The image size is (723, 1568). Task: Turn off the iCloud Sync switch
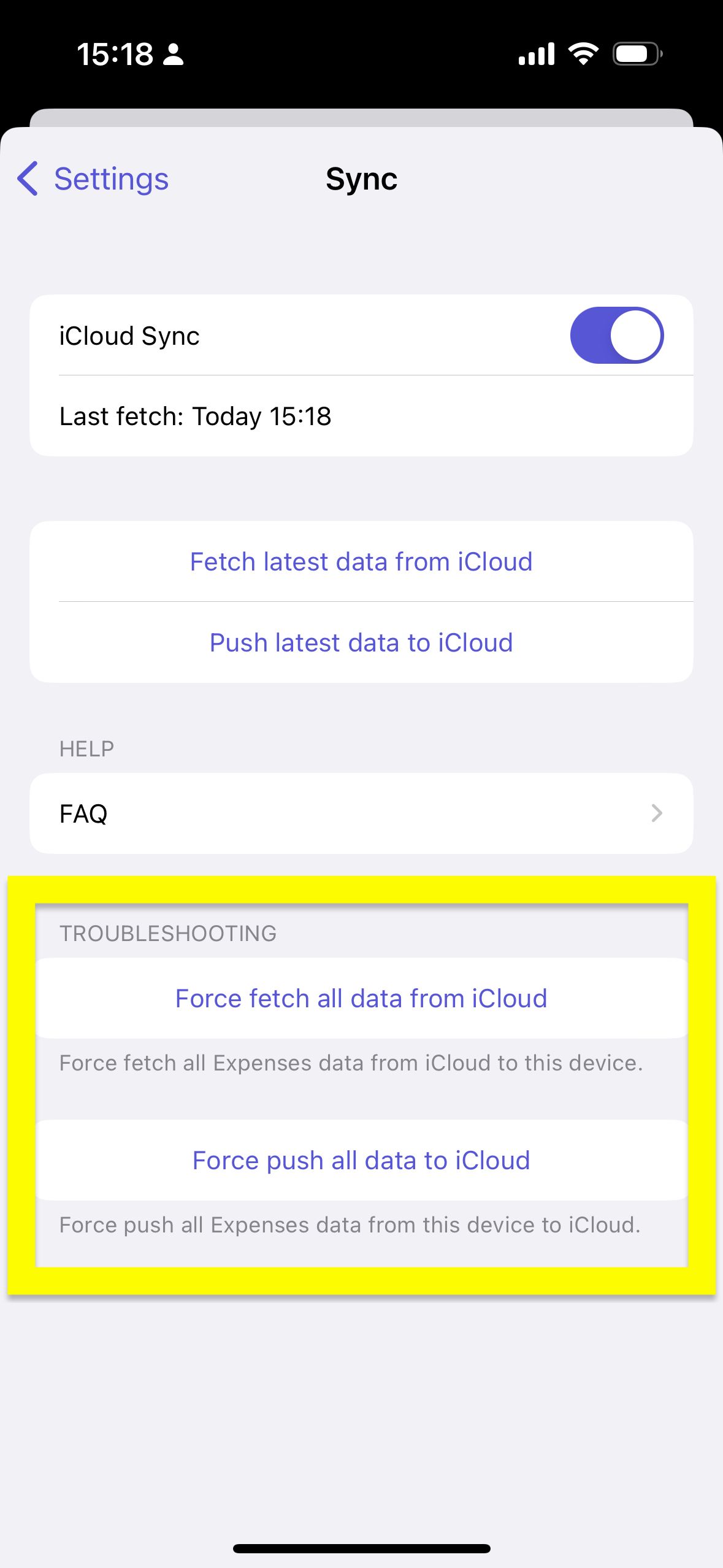616,336
